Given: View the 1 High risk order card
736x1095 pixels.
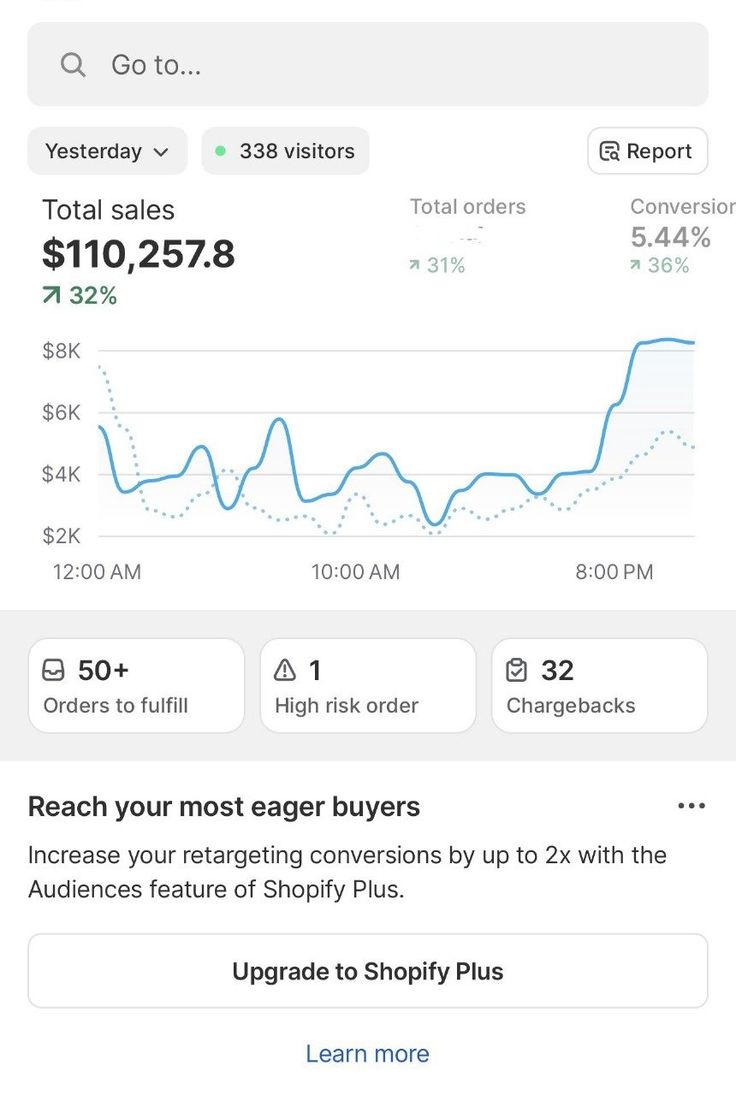Looking at the screenshot, I should [367, 686].
